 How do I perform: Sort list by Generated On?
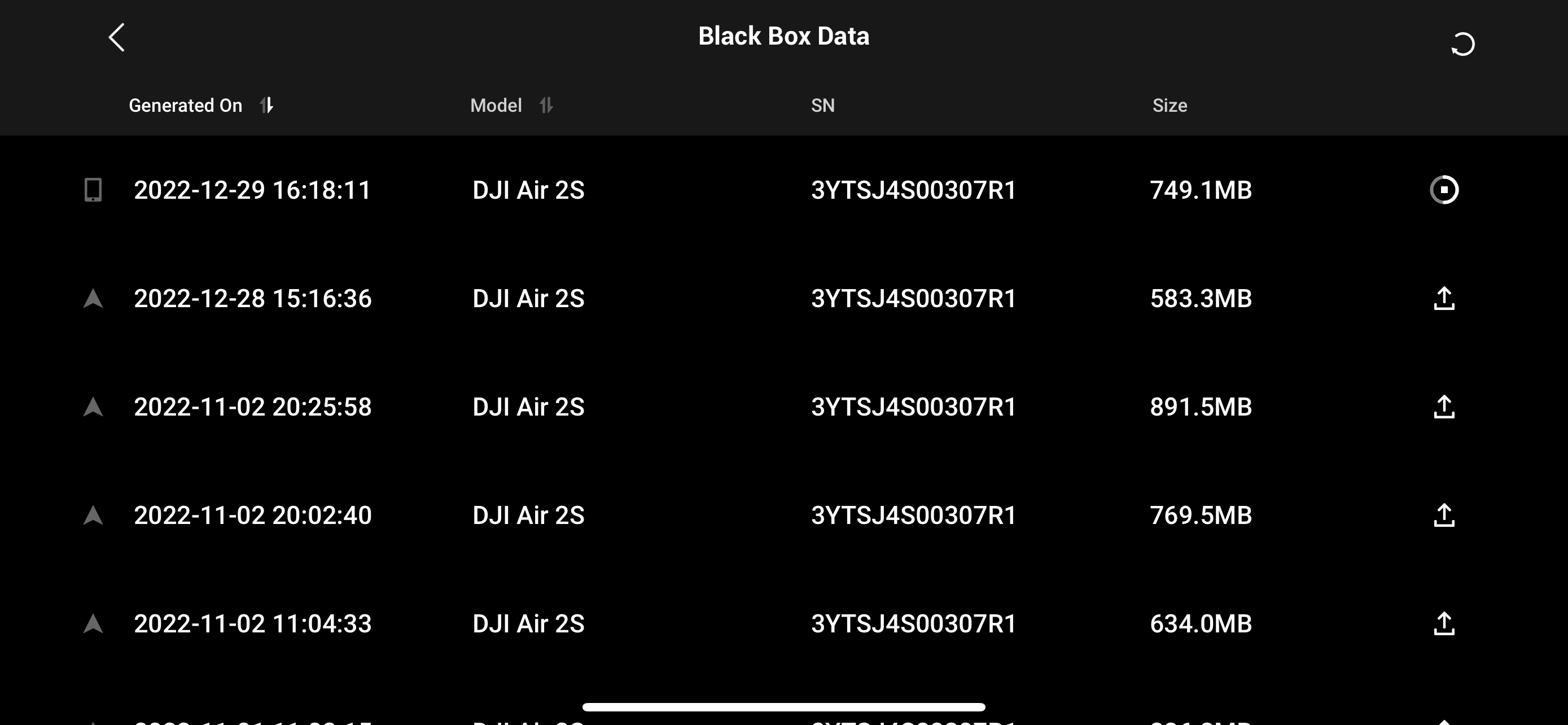pos(266,106)
